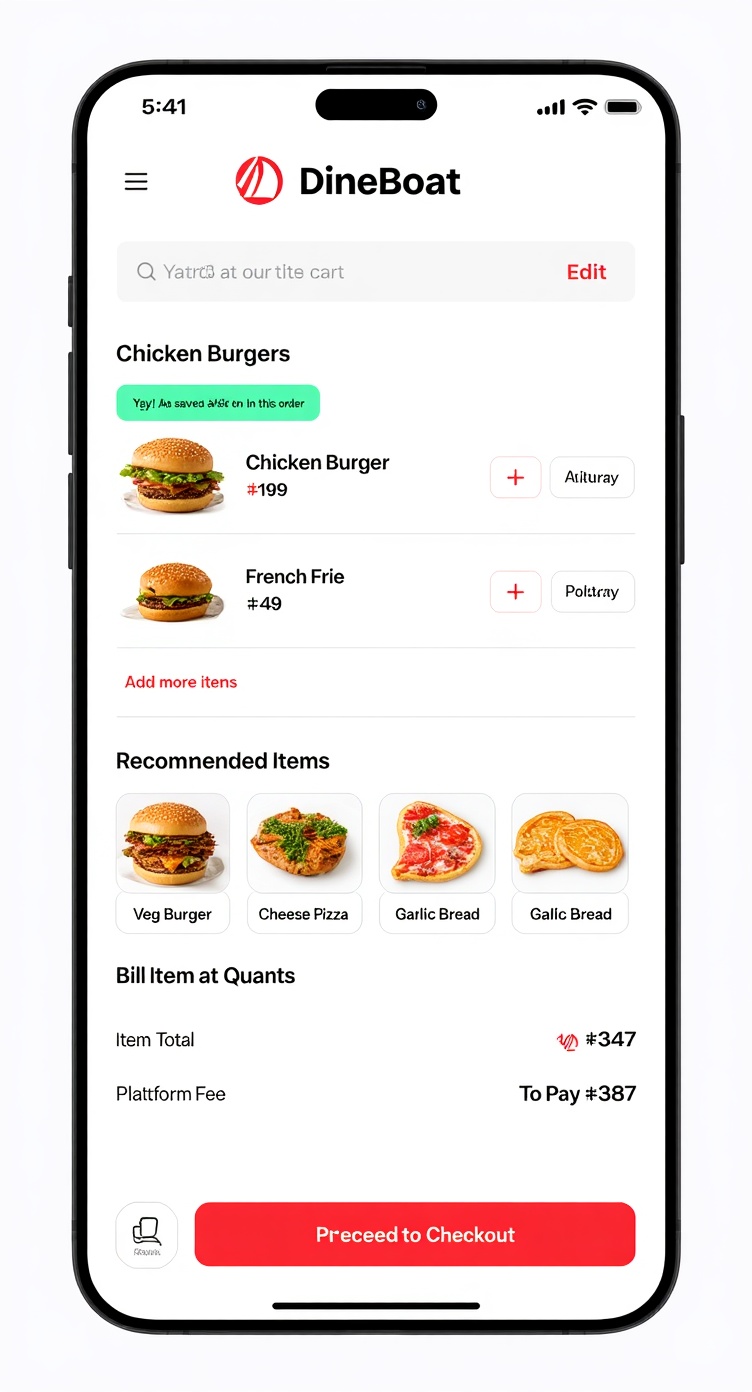Screen dimensions: 752x1392
Task: Tap Preceed to Checkout button
Action: point(415,1235)
